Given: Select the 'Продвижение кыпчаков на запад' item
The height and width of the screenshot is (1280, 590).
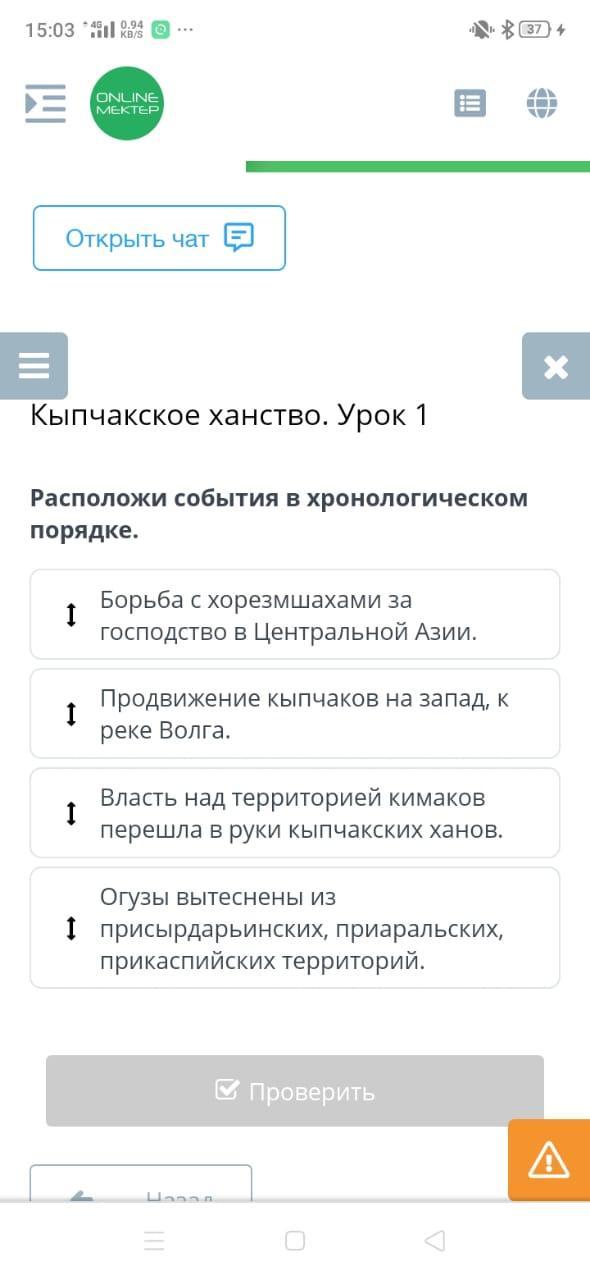Looking at the screenshot, I should click(x=295, y=713).
